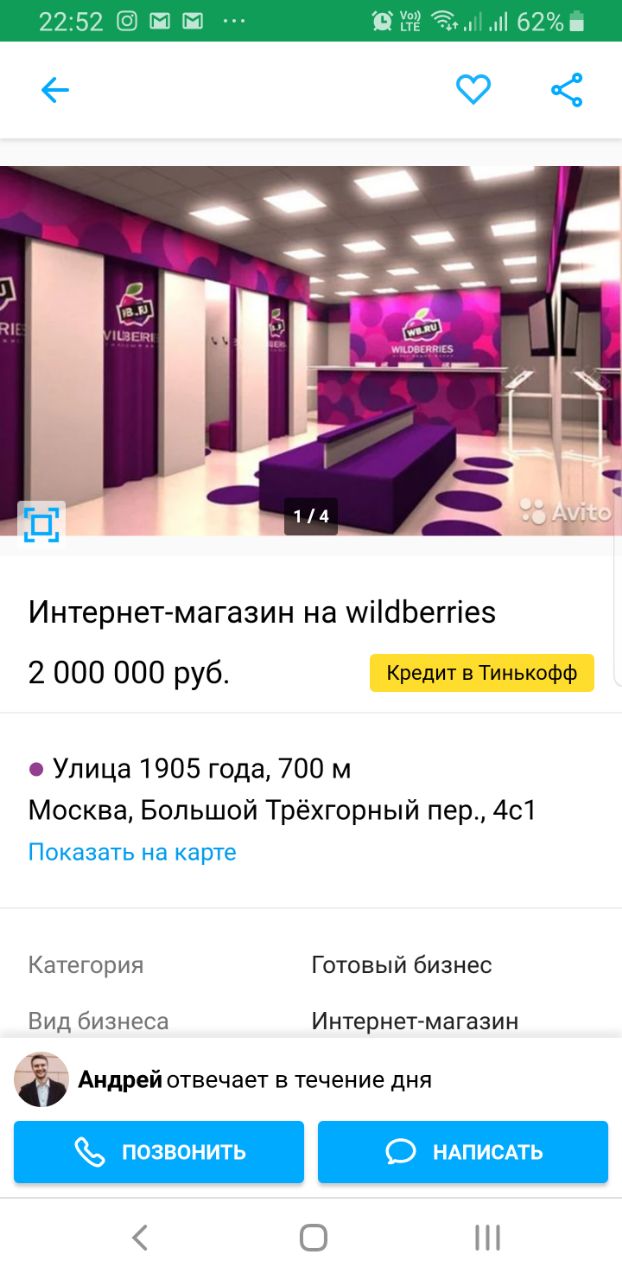This screenshot has height=1280, width=622.
Task: Expand photo to fullscreen view
Action: pos(42,524)
